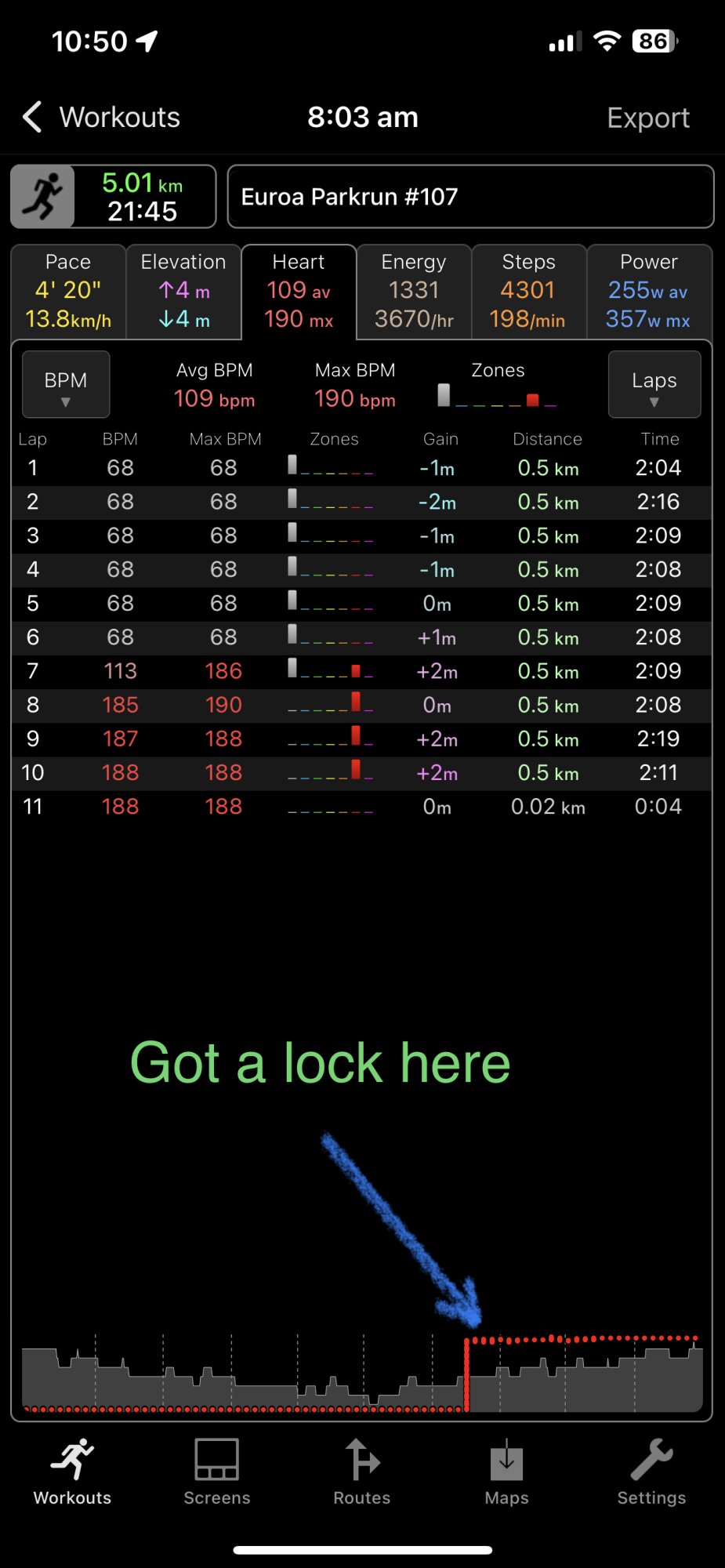The height and width of the screenshot is (1568, 725).
Task: Switch to the Maps tab
Action: point(507,1472)
